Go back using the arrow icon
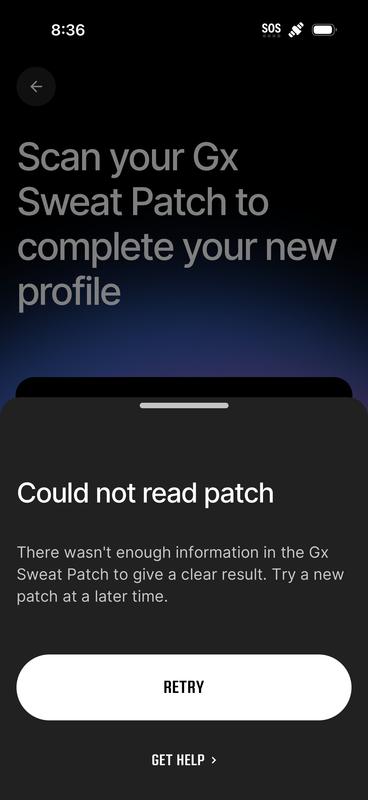This screenshot has width=368, height=800. coord(36,87)
